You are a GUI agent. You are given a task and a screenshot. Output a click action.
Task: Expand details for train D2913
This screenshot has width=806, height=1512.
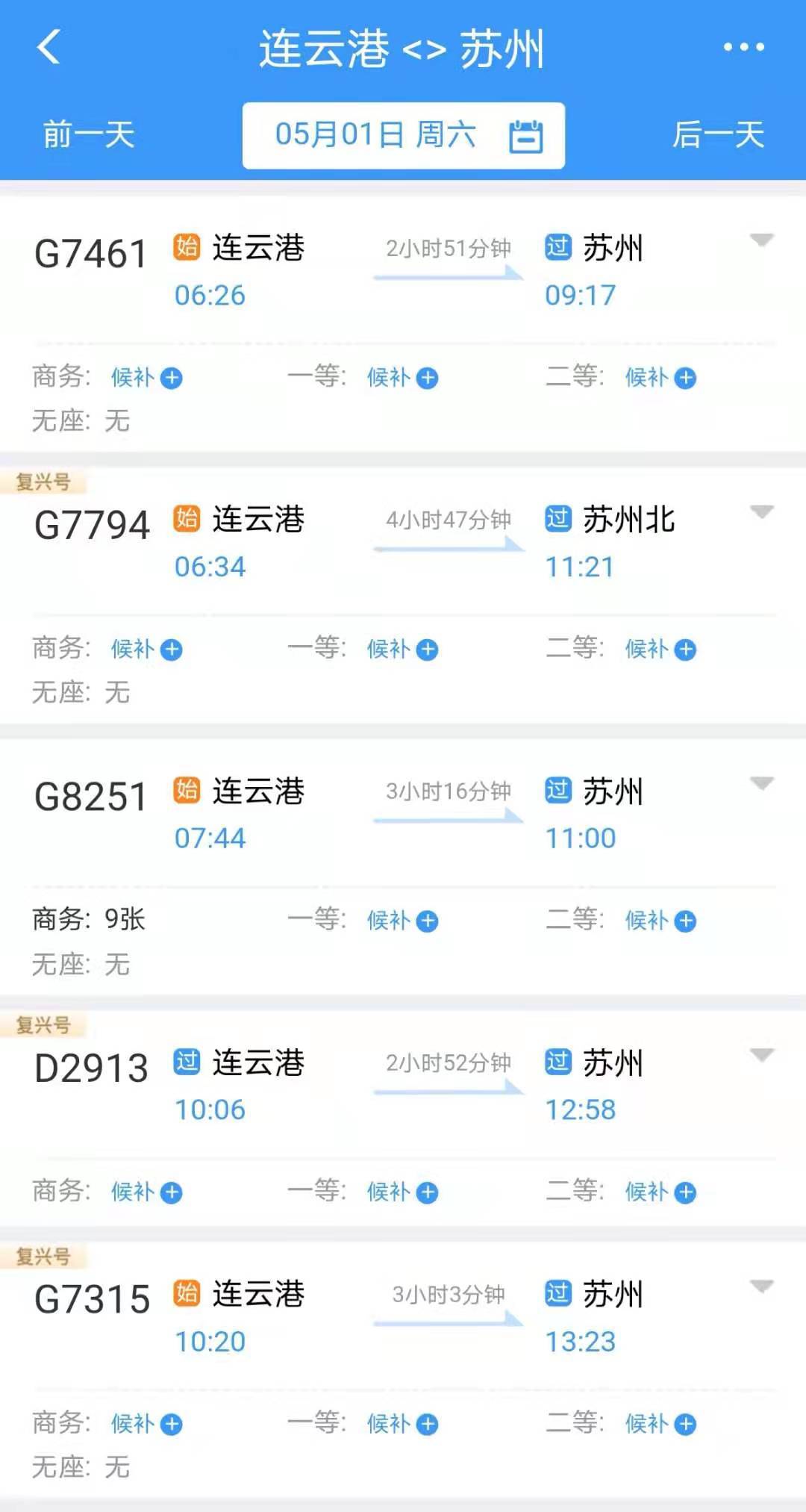point(761,1055)
